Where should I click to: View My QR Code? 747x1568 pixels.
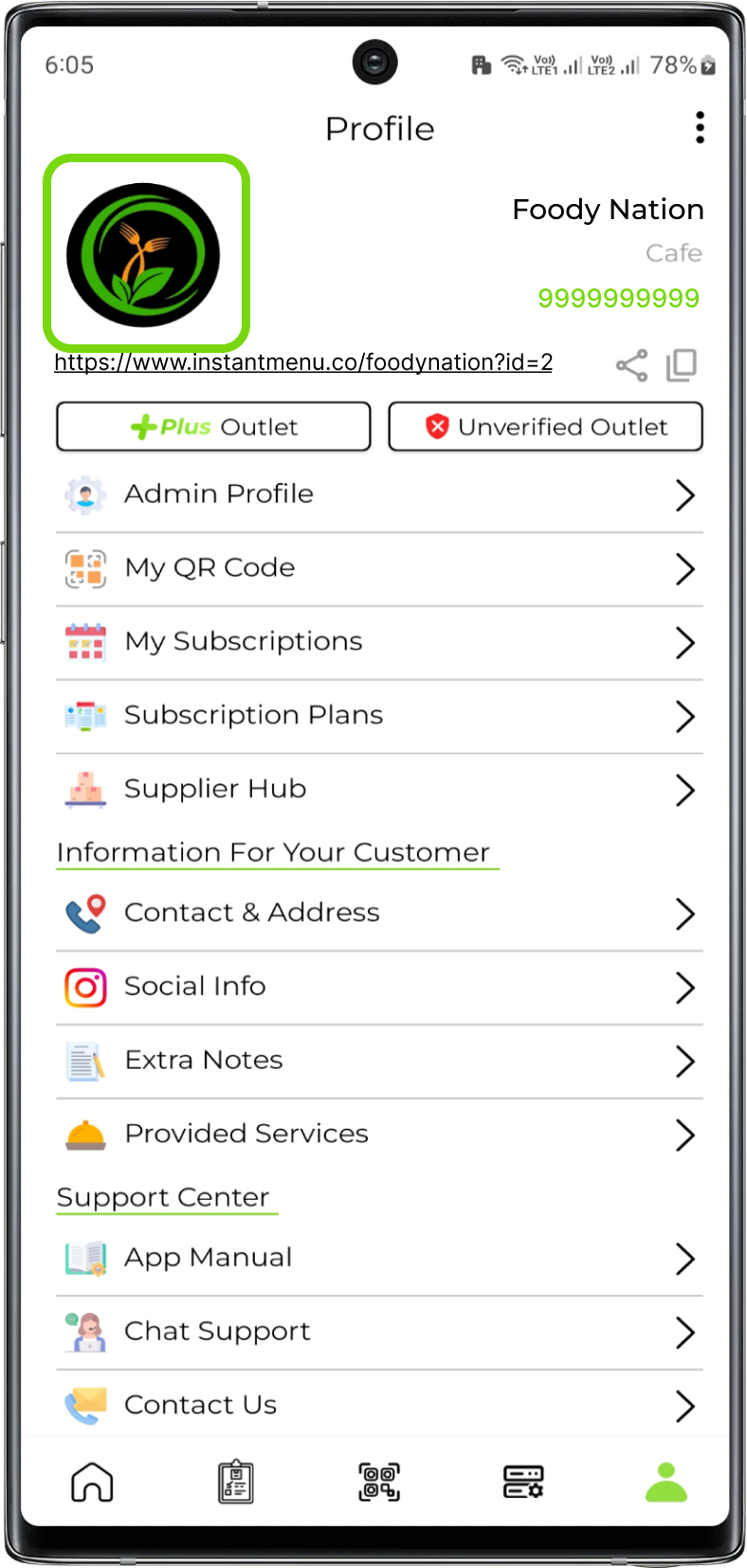tap(379, 568)
